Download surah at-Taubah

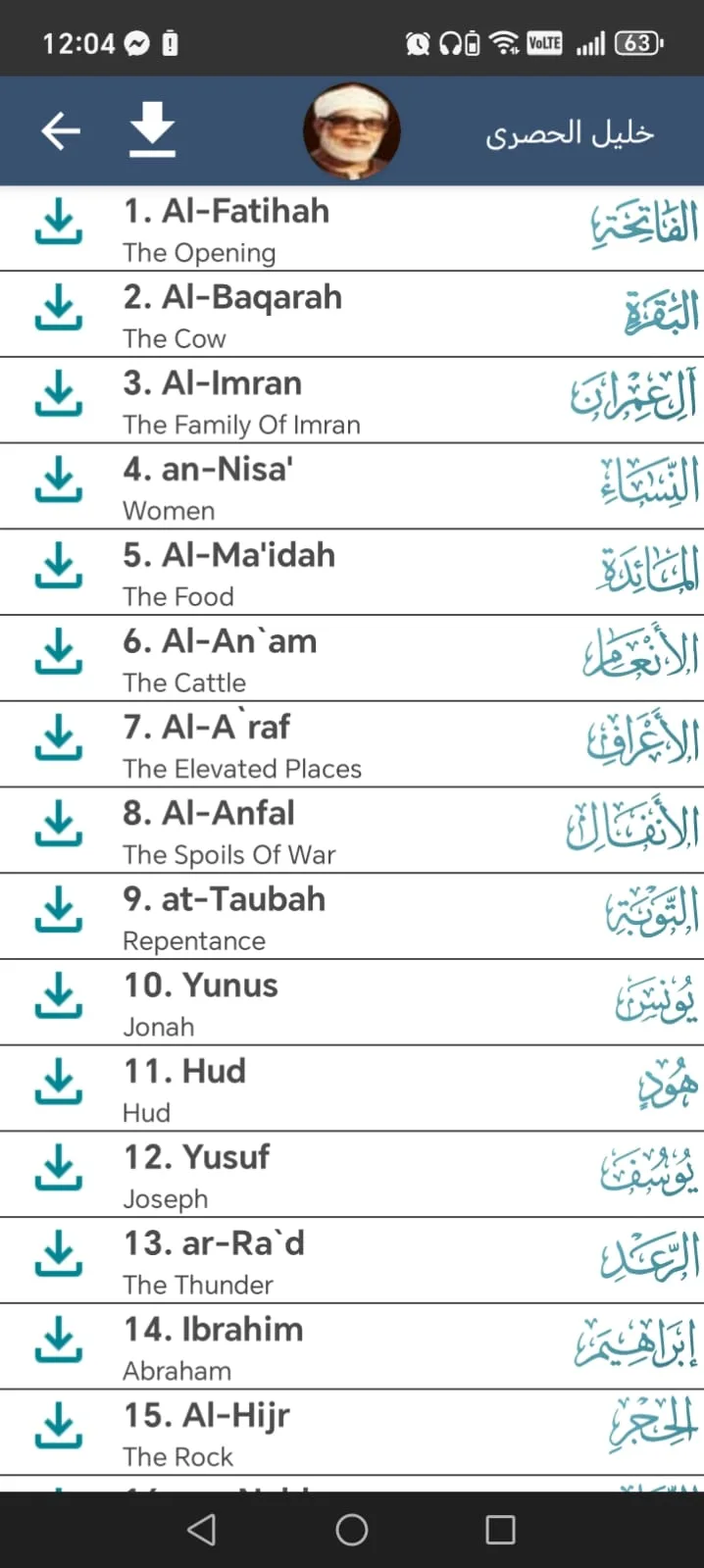(x=59, y=911)
